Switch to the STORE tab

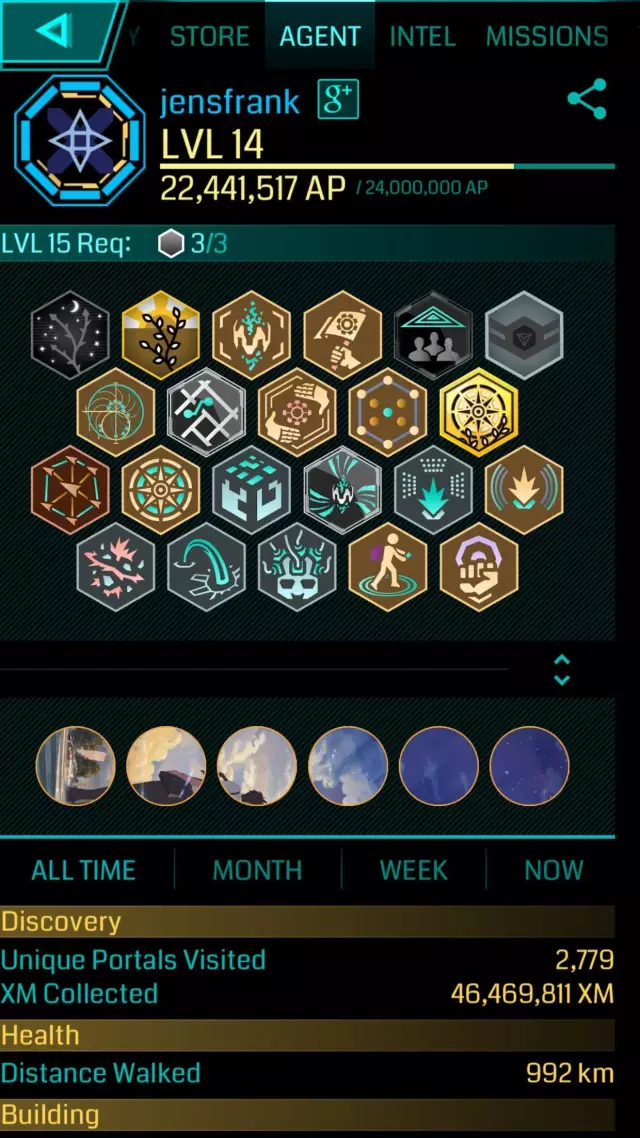(210, 37)
